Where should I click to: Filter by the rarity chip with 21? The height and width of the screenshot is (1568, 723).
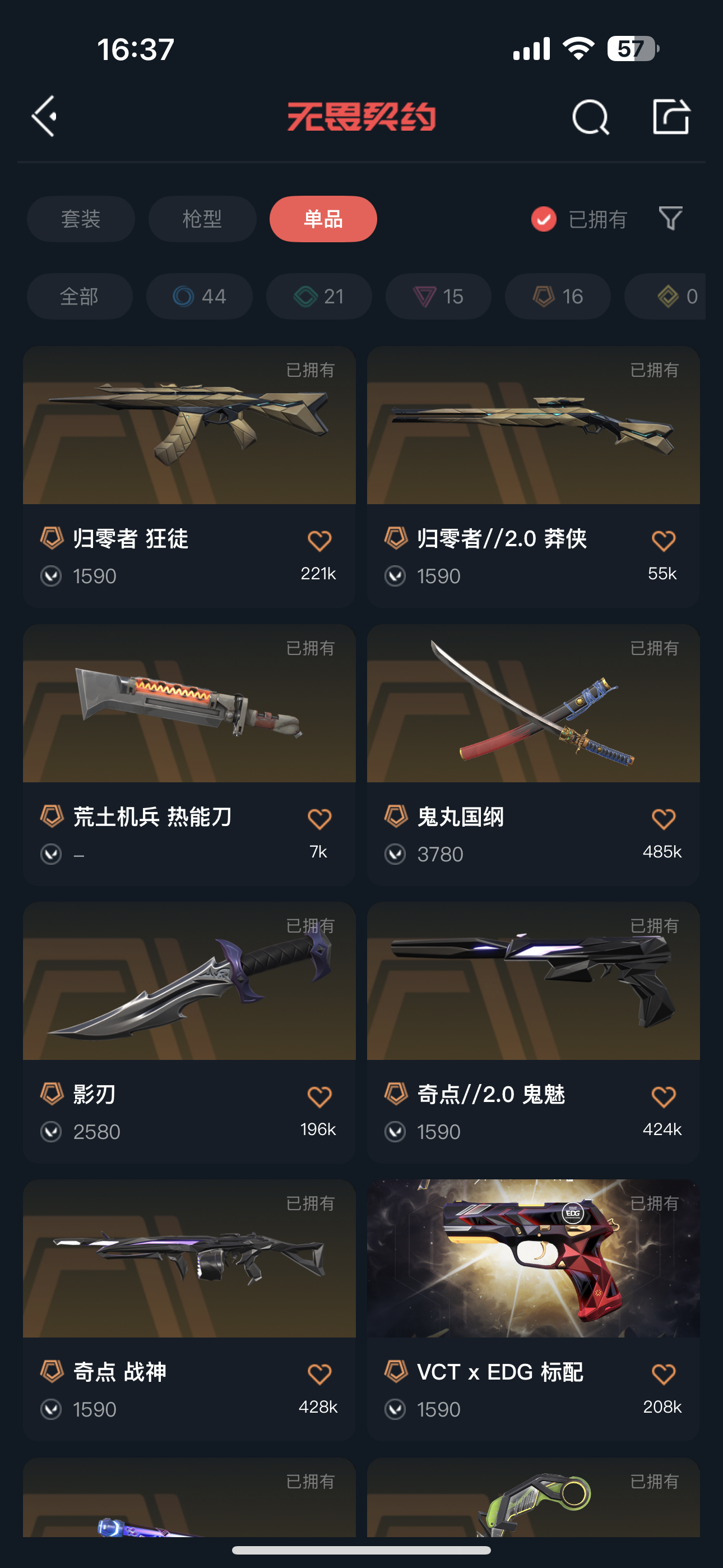(x=319, y=297)
